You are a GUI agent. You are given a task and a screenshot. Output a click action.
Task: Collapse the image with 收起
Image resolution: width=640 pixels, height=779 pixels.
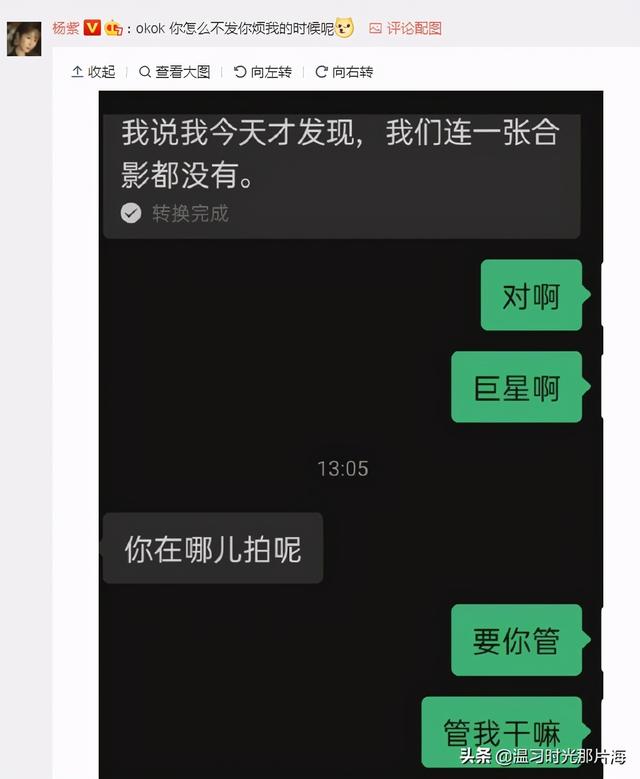93,72
